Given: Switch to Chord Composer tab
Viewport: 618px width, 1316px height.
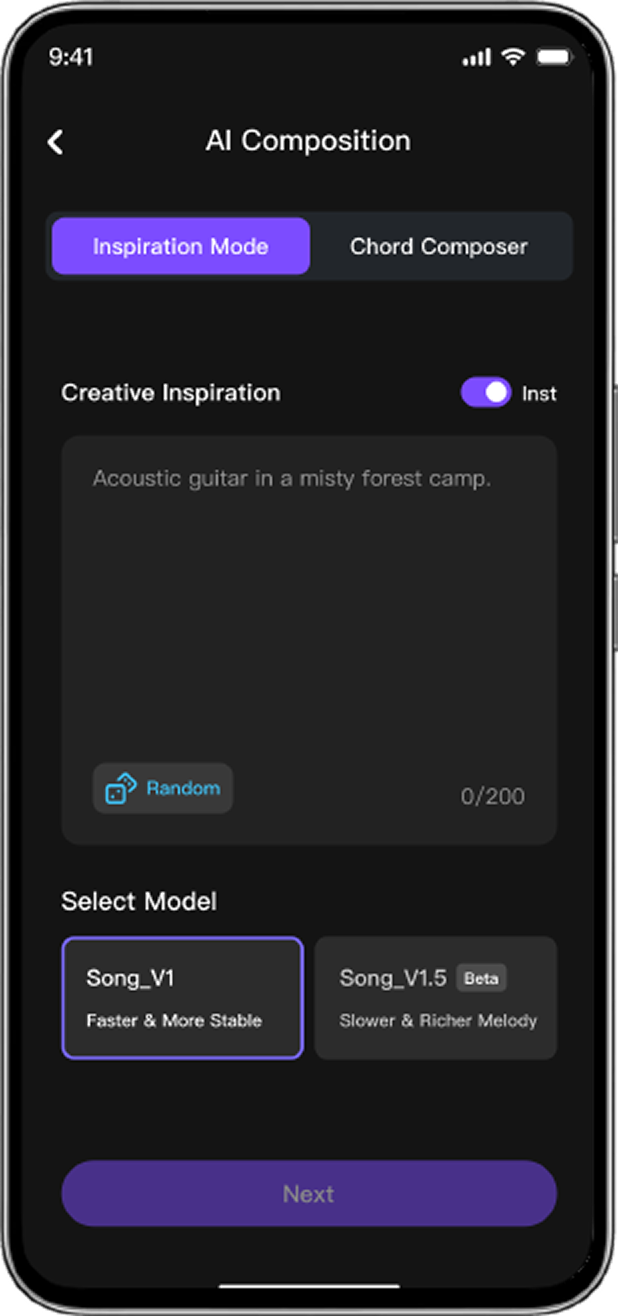Looking at the screenshot, I should point(438,247).
